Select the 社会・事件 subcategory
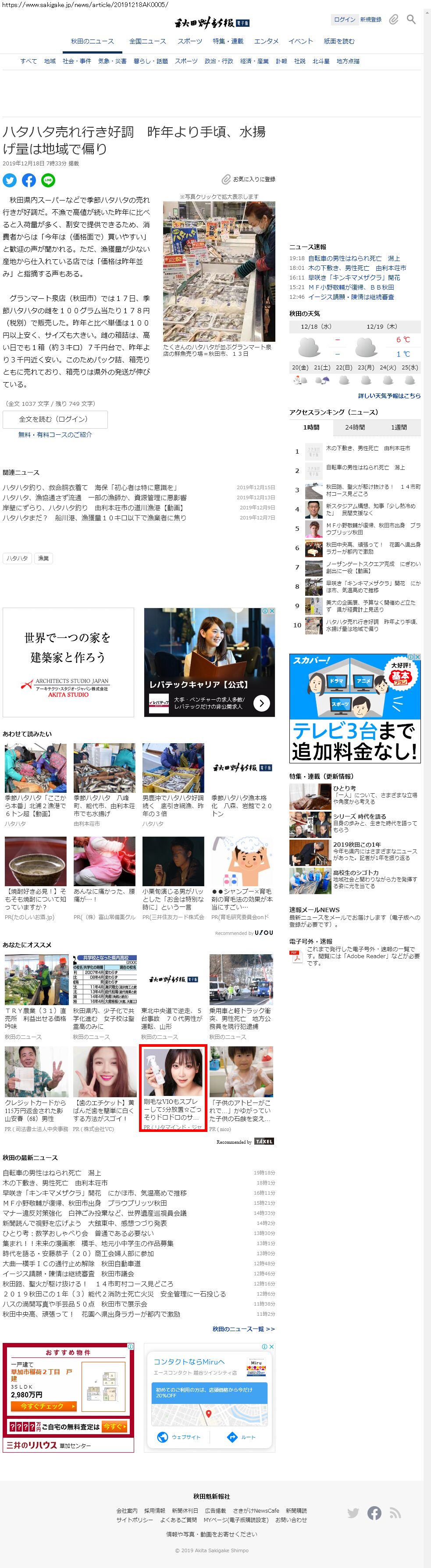Screen dimensions: 431x1568 coord(77,61)
